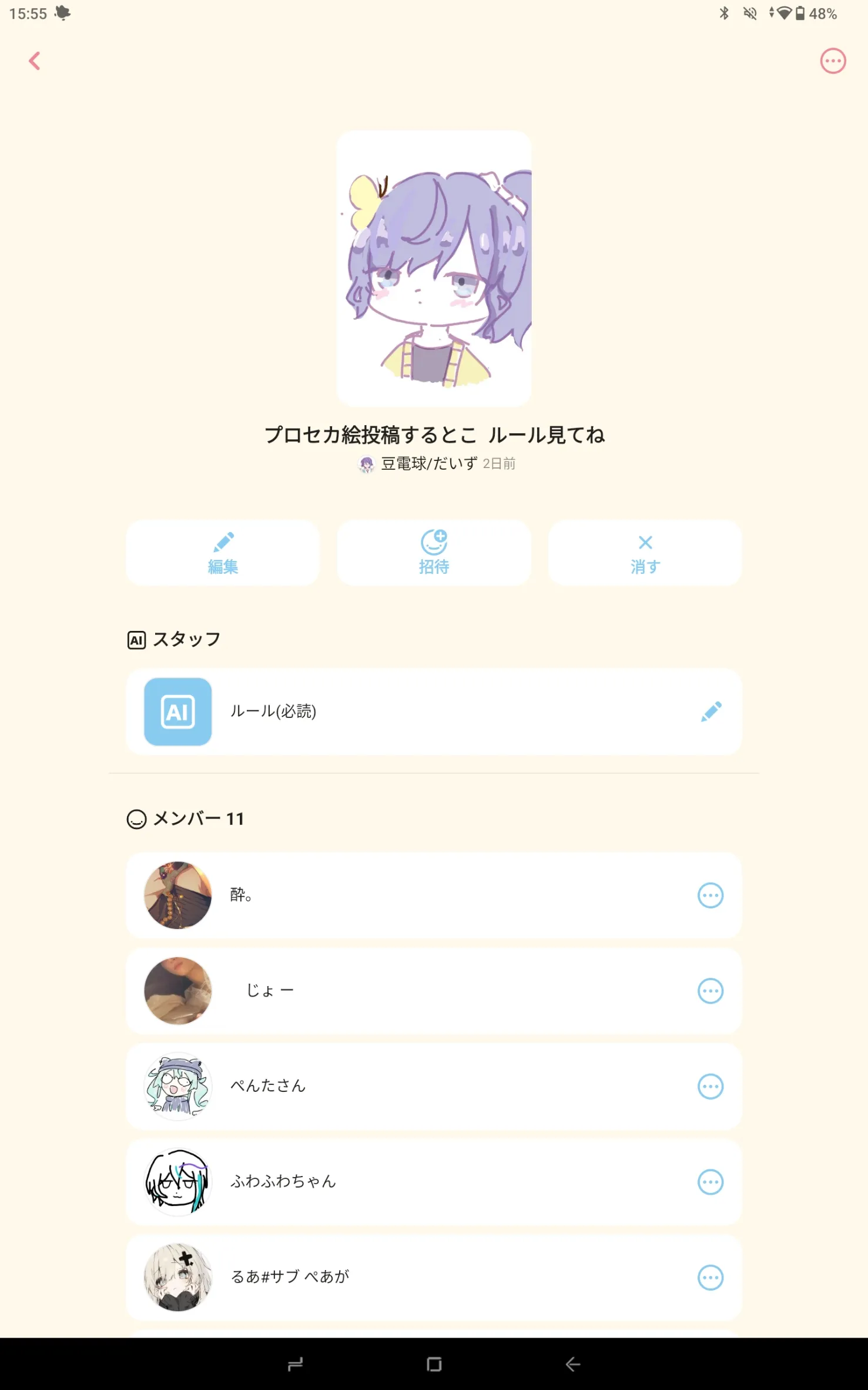Open the ルール(必読) staff row

click(411, 711)
